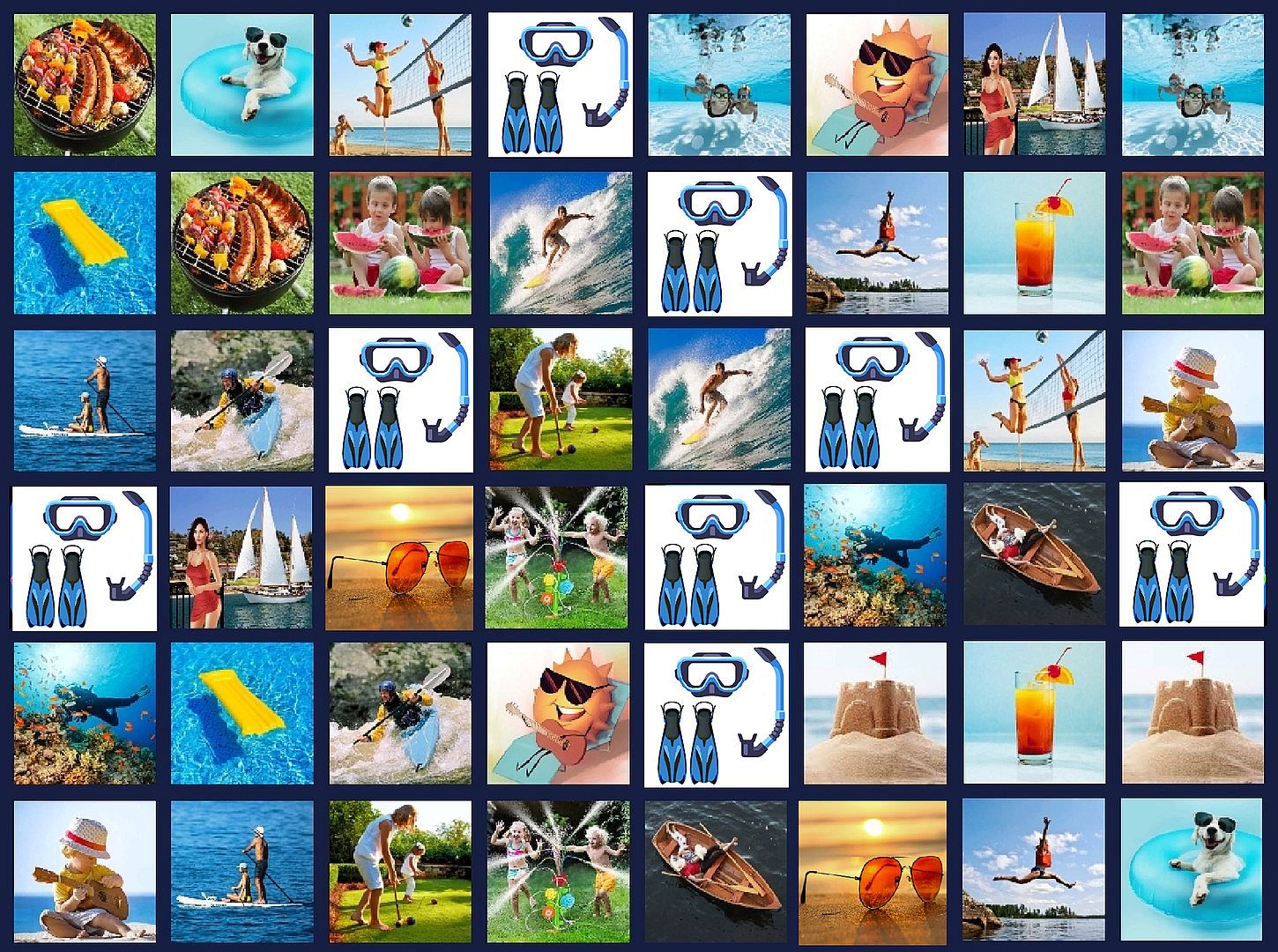1278x952 pixels.
Task: Select the cocktail tile between the two sandcastle tiles
Action: [x=1034, y=713]
